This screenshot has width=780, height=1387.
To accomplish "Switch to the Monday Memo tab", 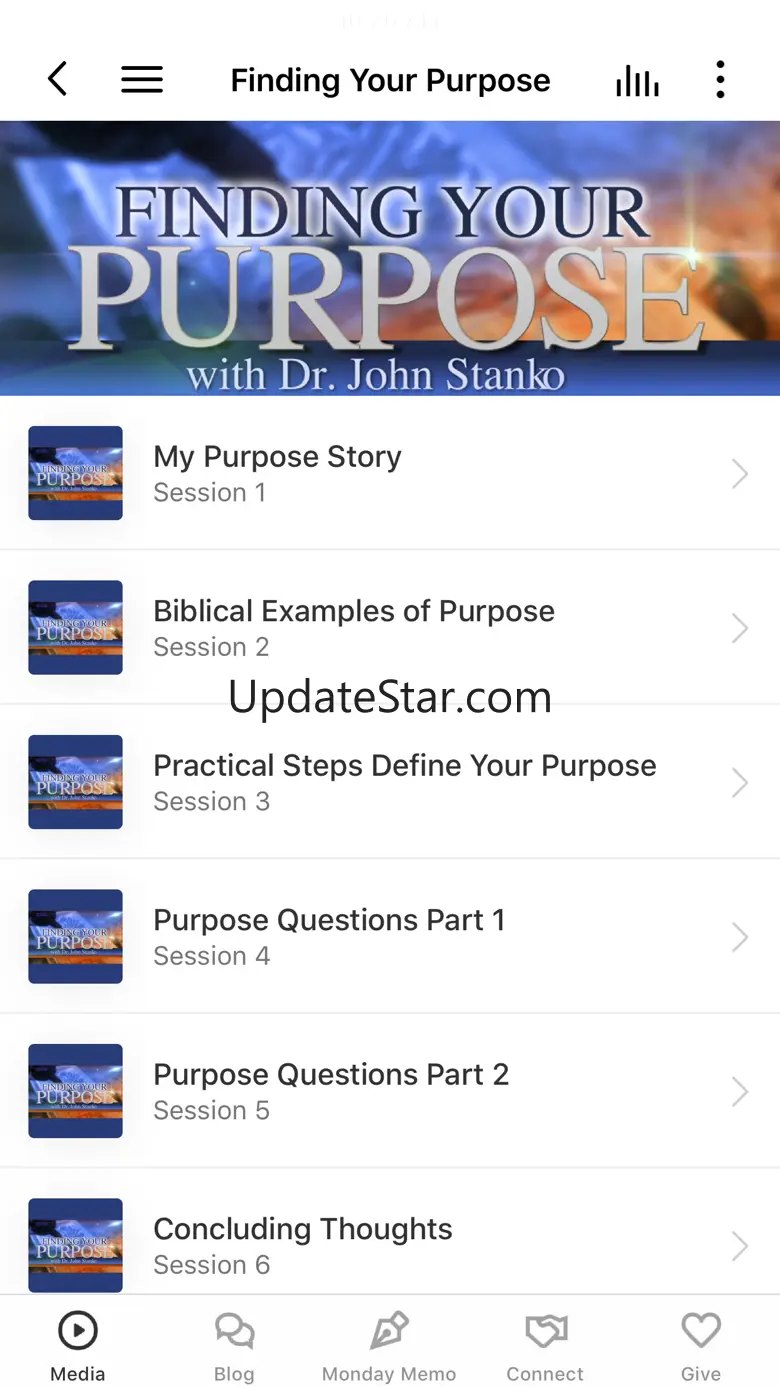I will pos(389,1345).
